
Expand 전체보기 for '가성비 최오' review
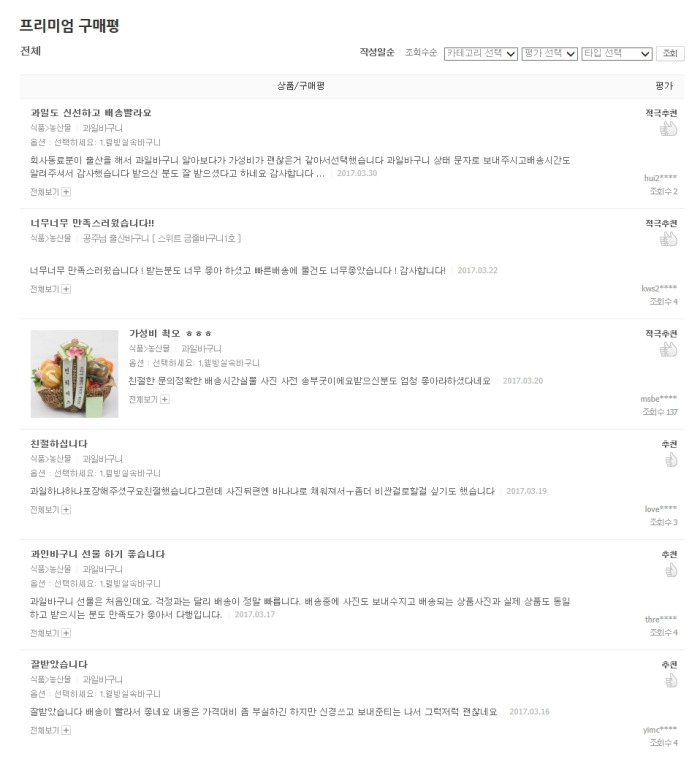149,399
